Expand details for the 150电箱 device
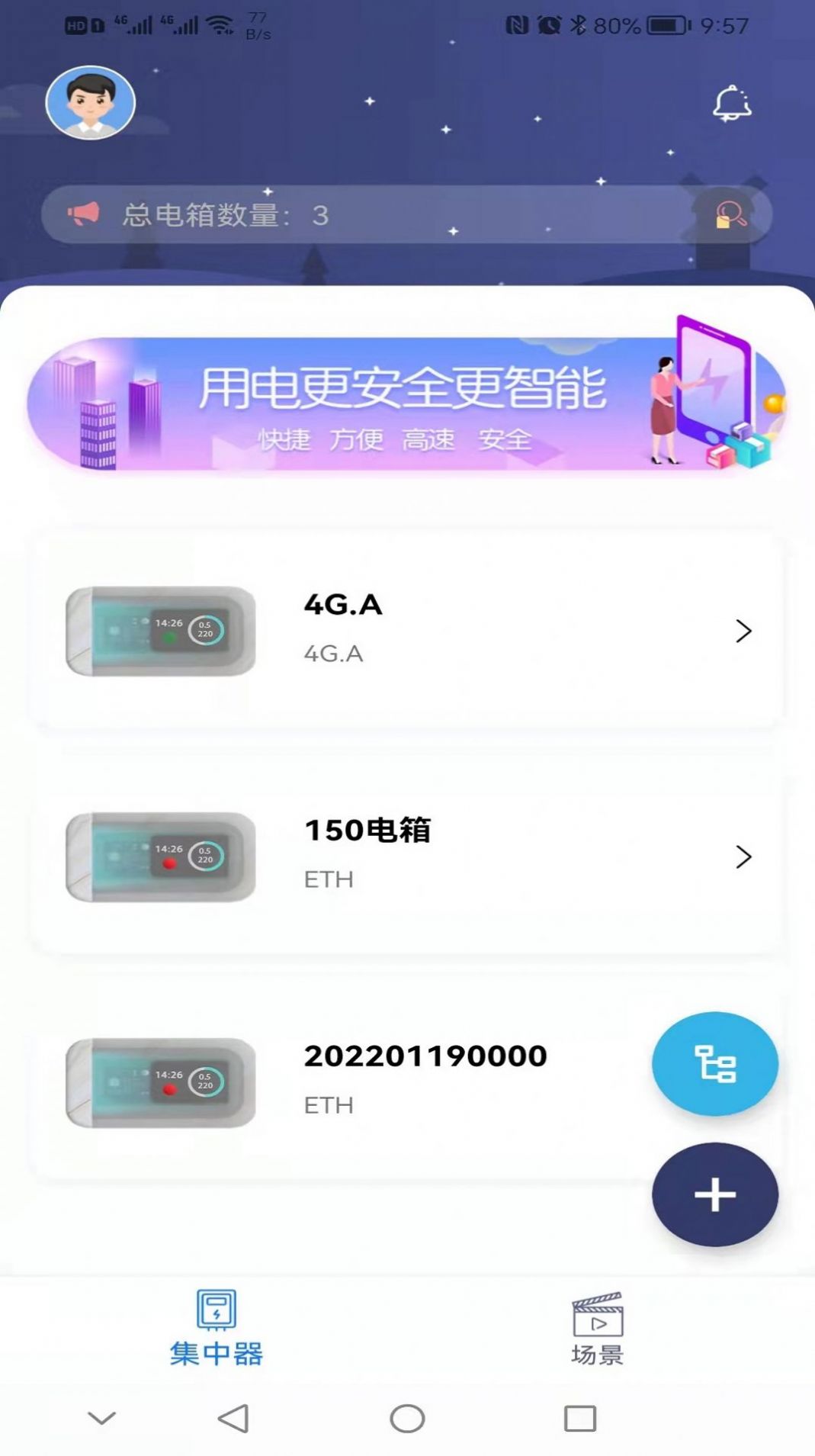 [744, 858]
